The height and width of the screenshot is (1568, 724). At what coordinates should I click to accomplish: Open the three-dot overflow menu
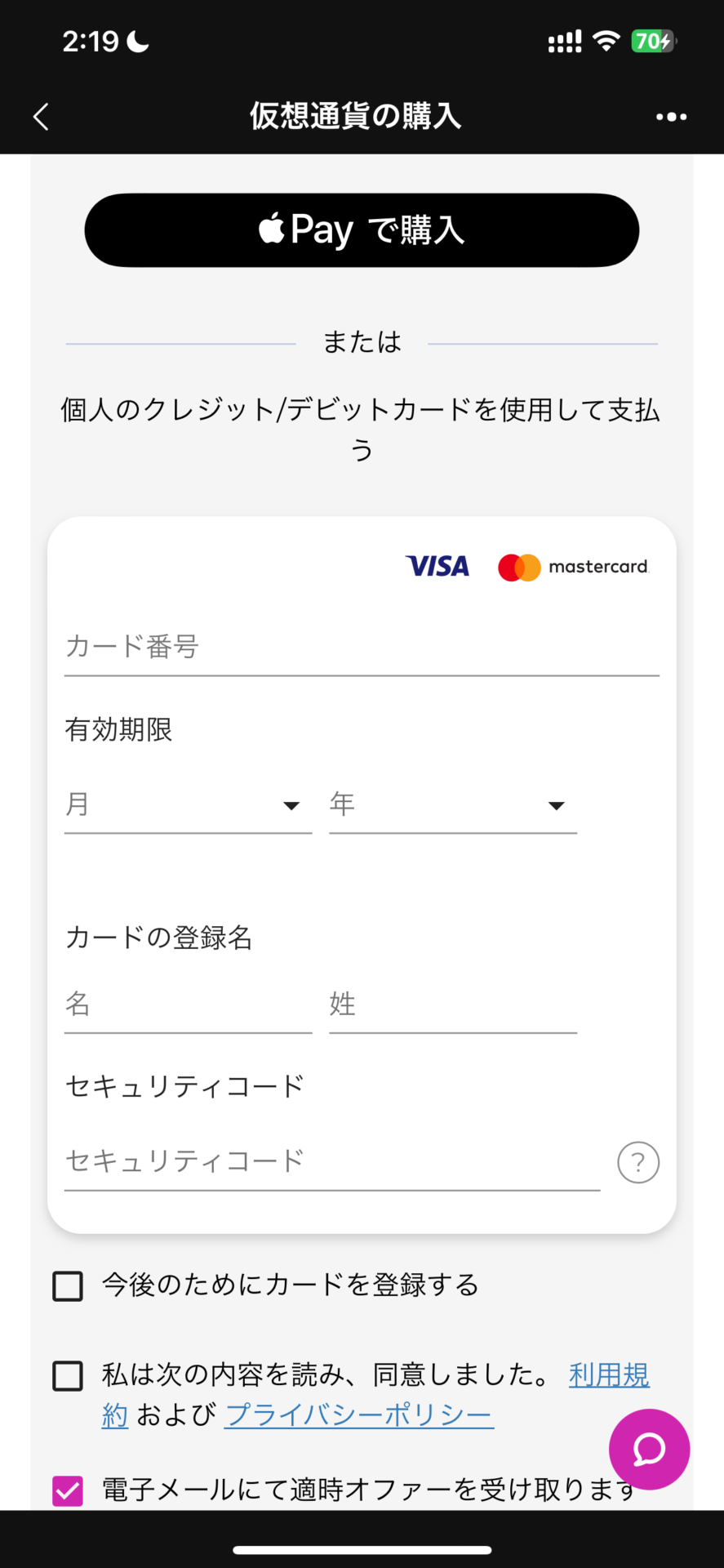point(671,117)
